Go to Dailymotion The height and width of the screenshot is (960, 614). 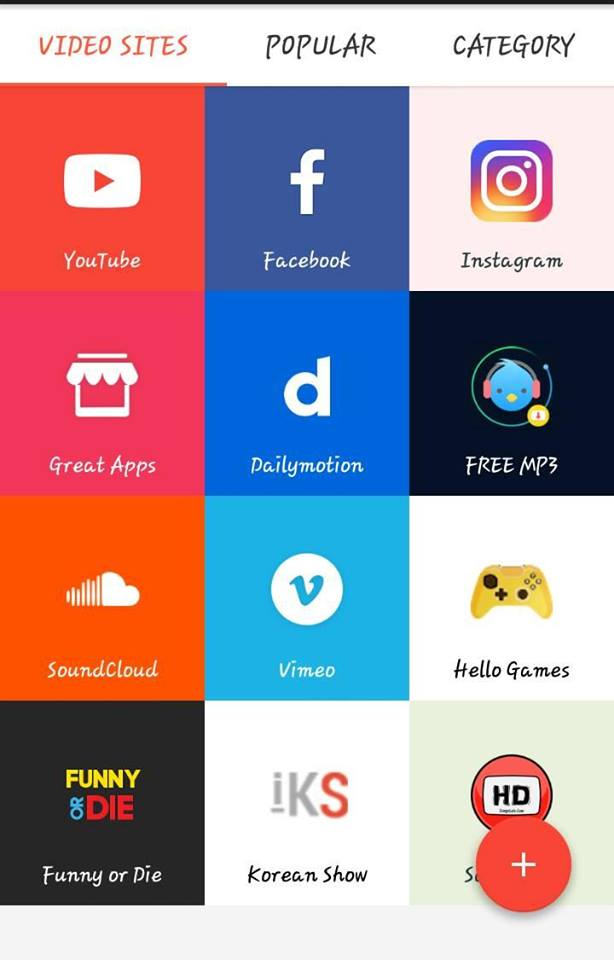(307, 394)
